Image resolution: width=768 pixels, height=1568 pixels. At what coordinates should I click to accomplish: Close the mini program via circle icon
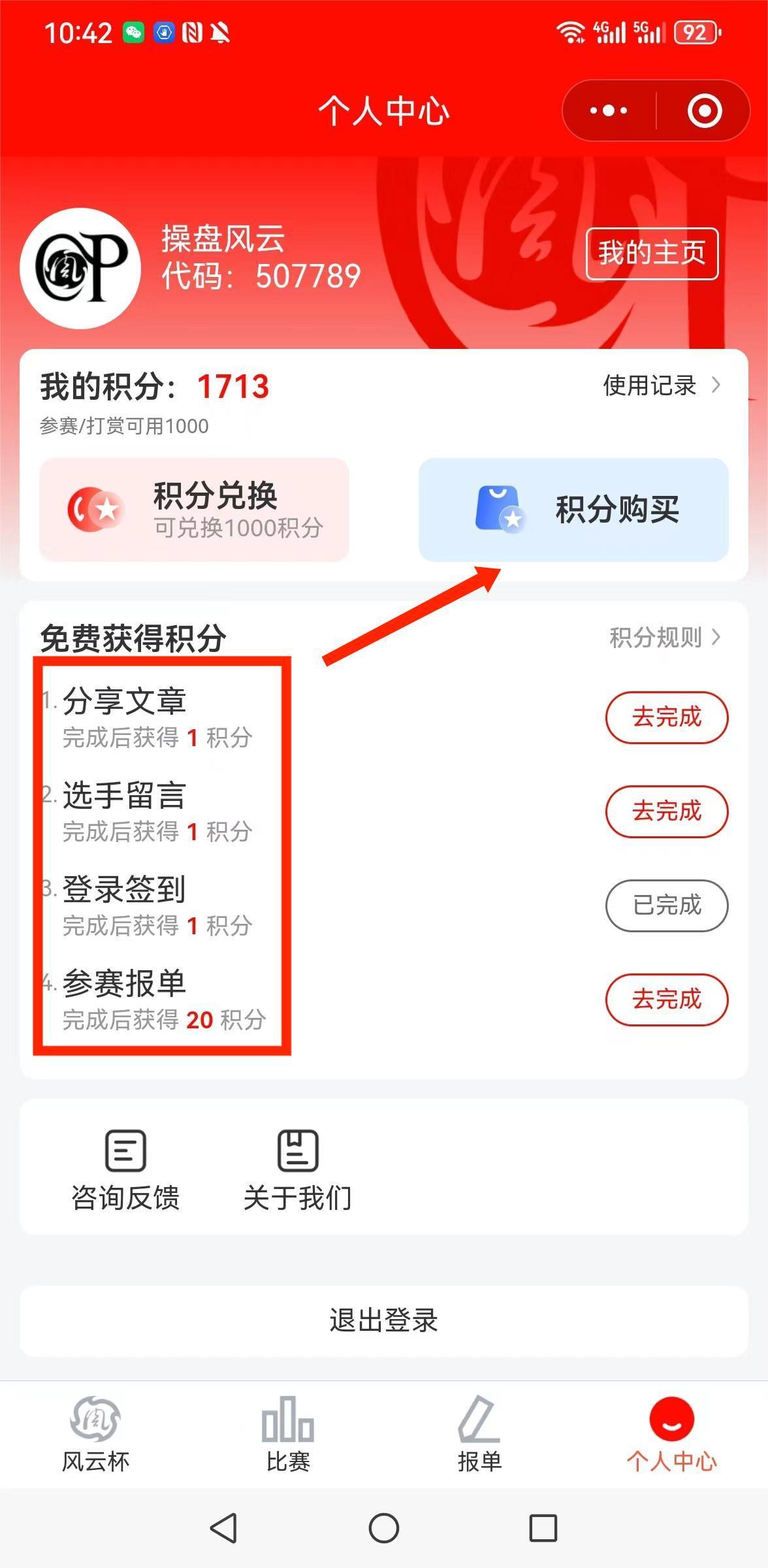pyautogui.click(x=704, y=111)
